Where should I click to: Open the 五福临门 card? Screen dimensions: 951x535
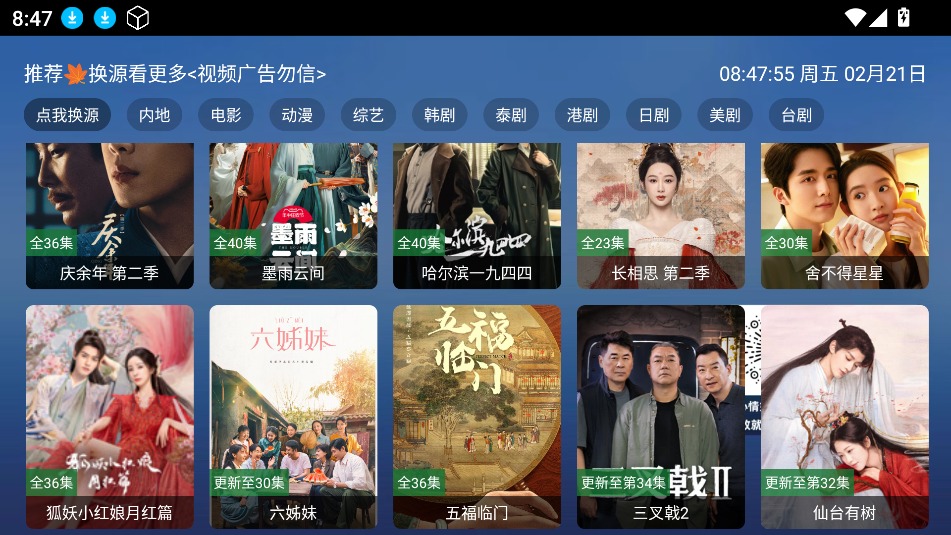[x=477, y=416]
